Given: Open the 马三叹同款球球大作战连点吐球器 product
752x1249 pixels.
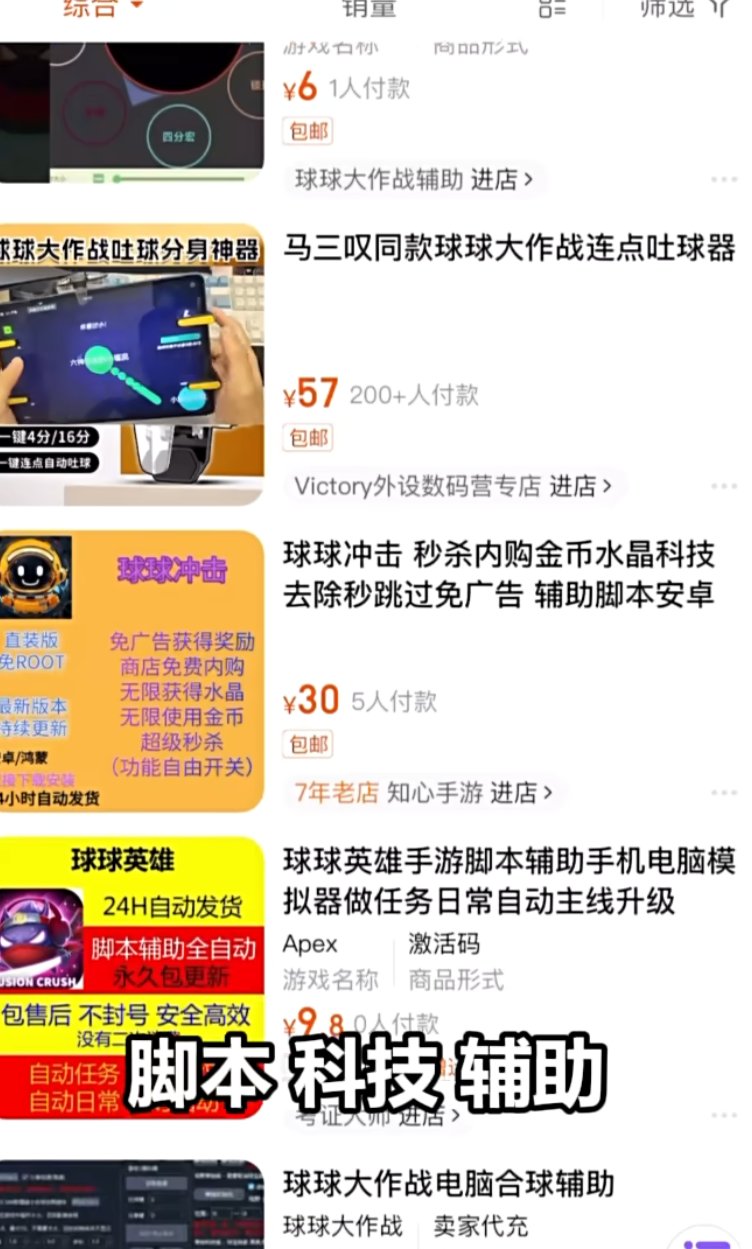Looking at the screenshot, I should 509,249.
